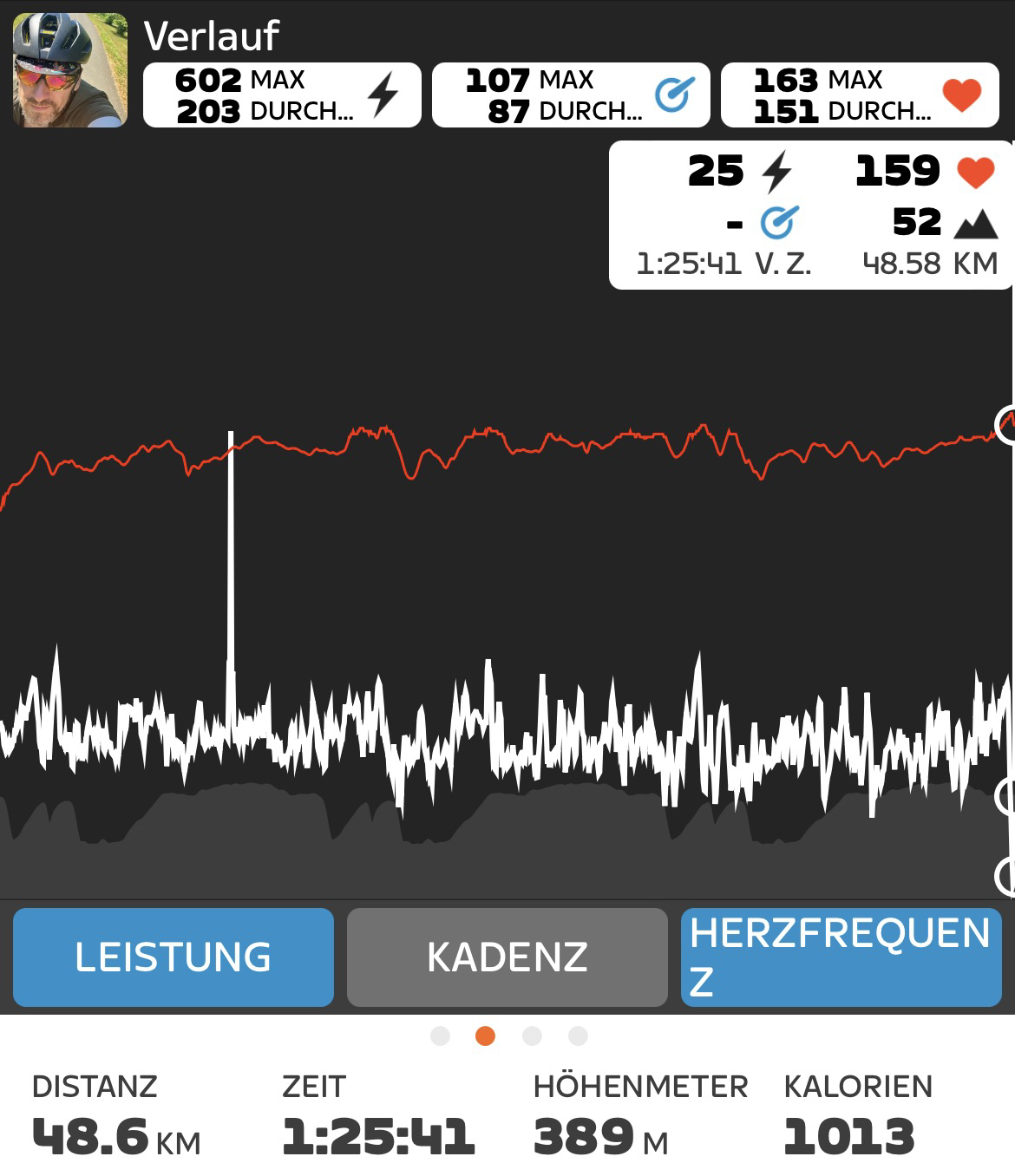Jump to the fourth page indicator dot

(x=578, y=1036)
